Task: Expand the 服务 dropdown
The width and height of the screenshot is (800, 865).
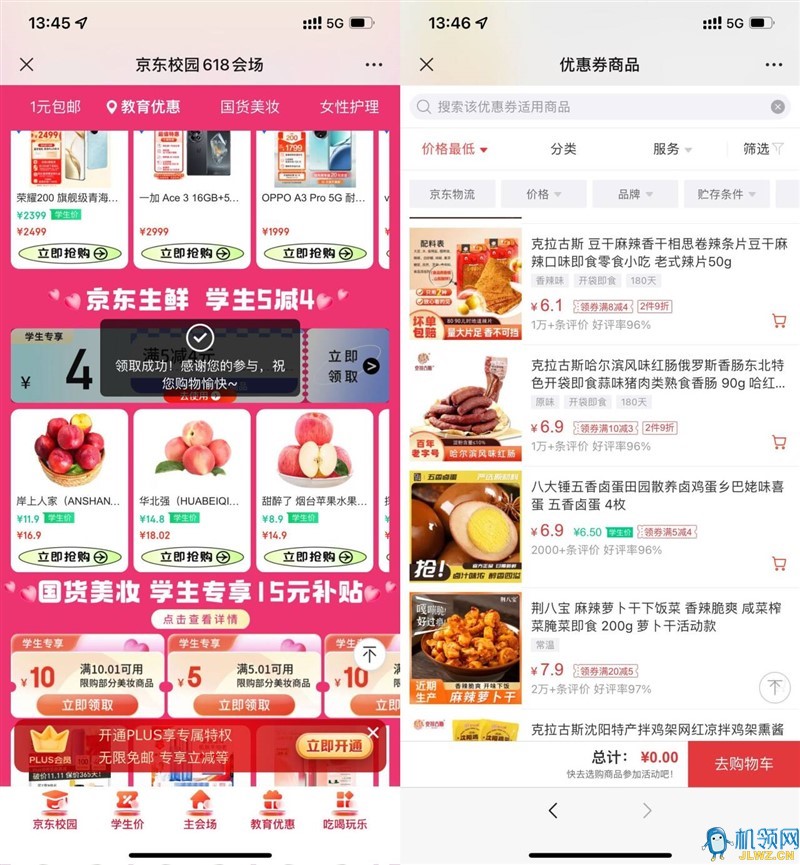Action: point(672,148)
